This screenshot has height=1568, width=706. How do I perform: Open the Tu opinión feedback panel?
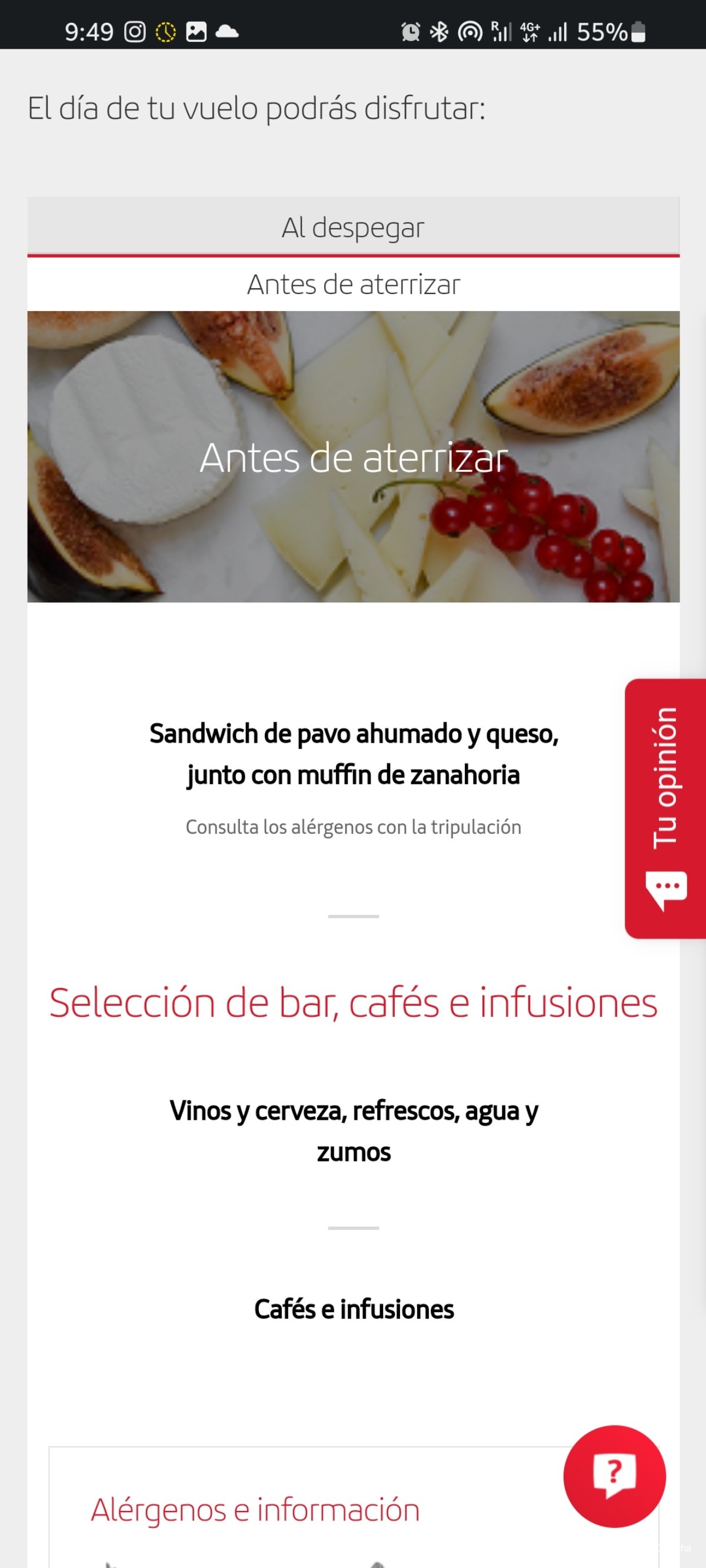tap(665, 808)
